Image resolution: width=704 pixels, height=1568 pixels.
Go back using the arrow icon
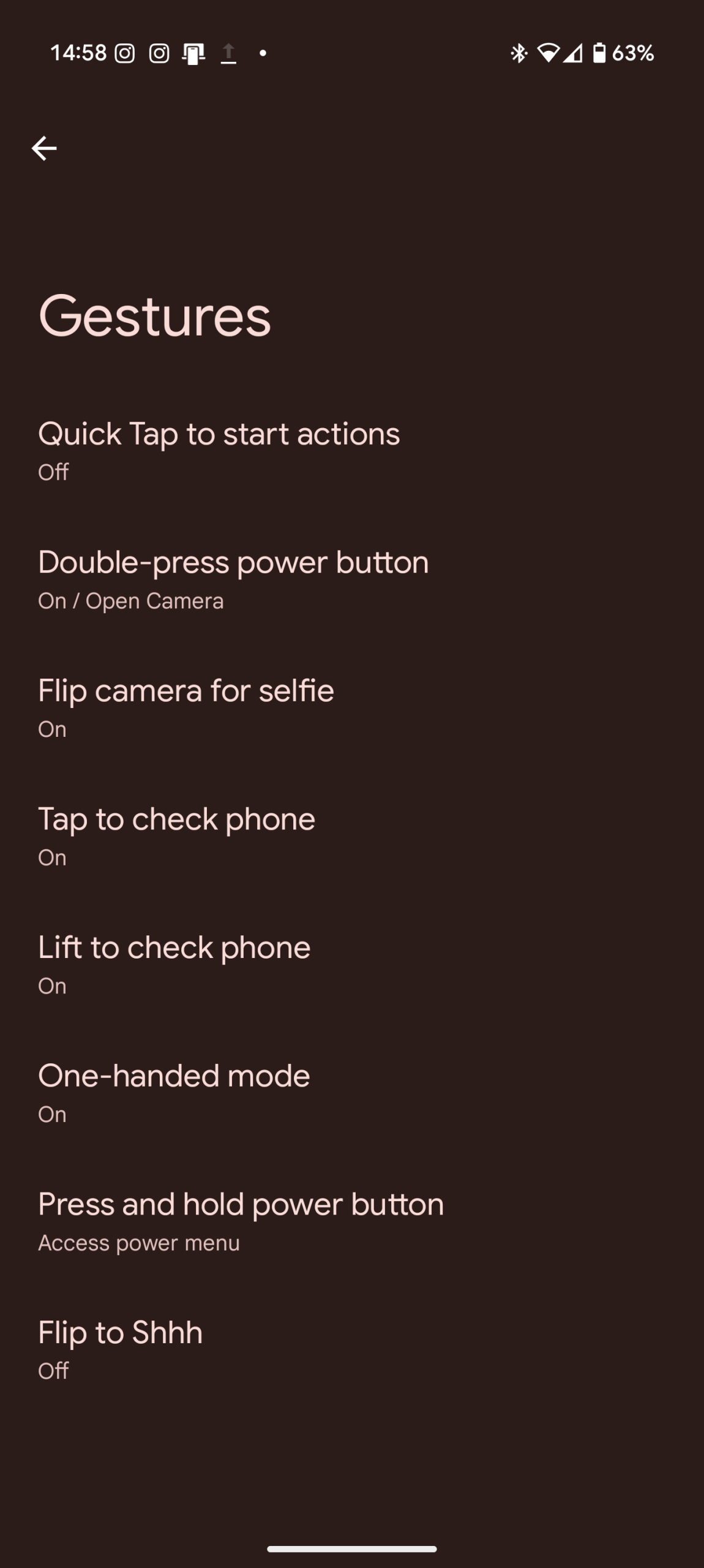44,148
